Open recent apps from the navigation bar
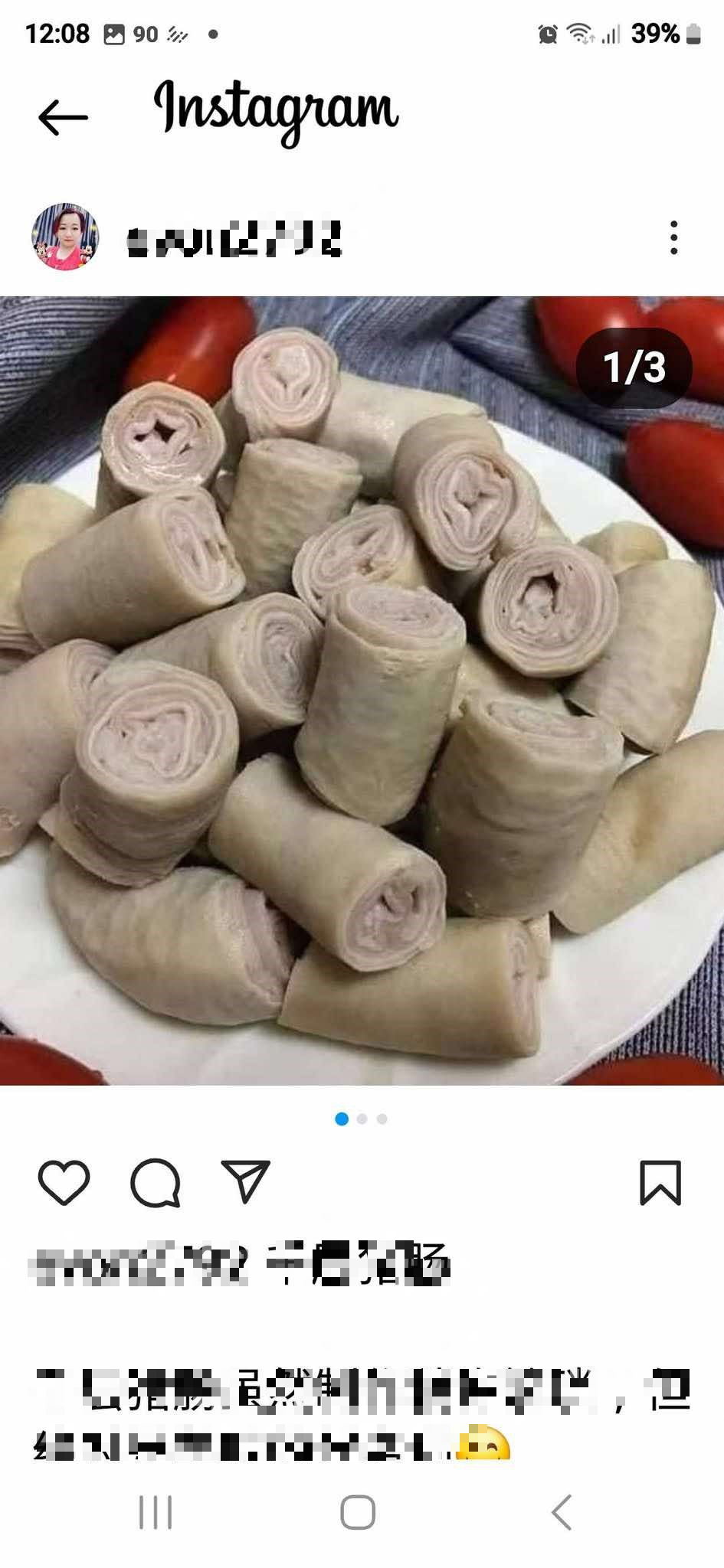Image resolution: width=724 pixels, height=1568 pixels. coord(156,1513)
